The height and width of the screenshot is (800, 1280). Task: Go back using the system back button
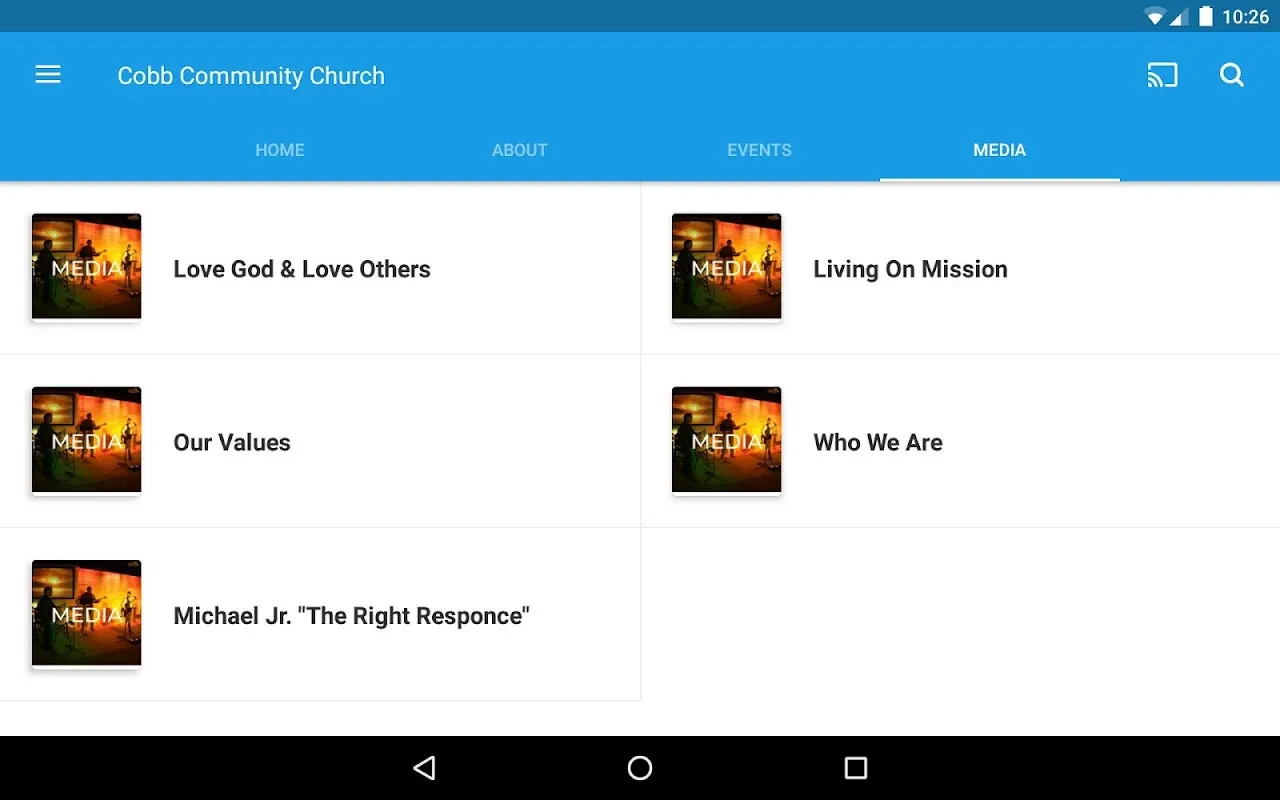[424, 768]
